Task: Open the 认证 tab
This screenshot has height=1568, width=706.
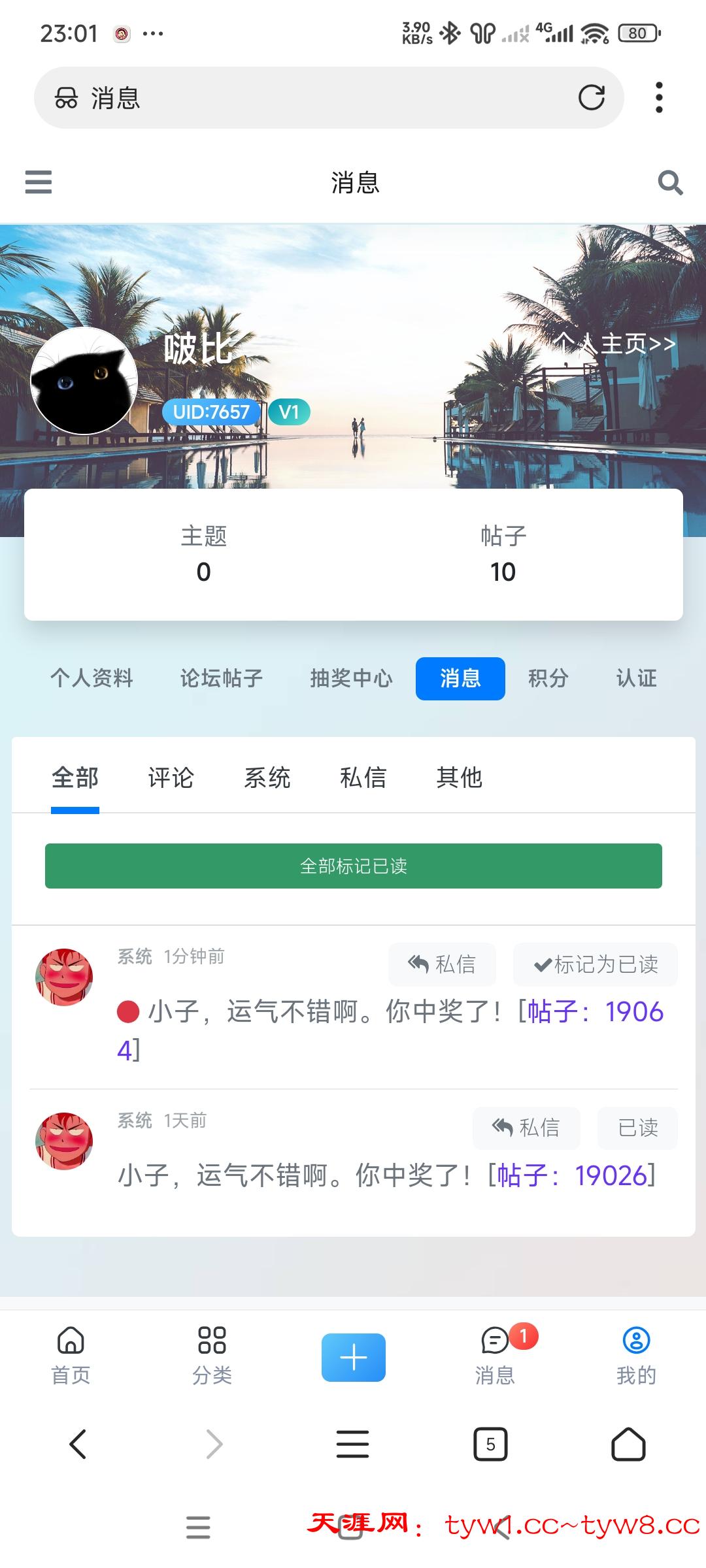Action: [636, 678]
